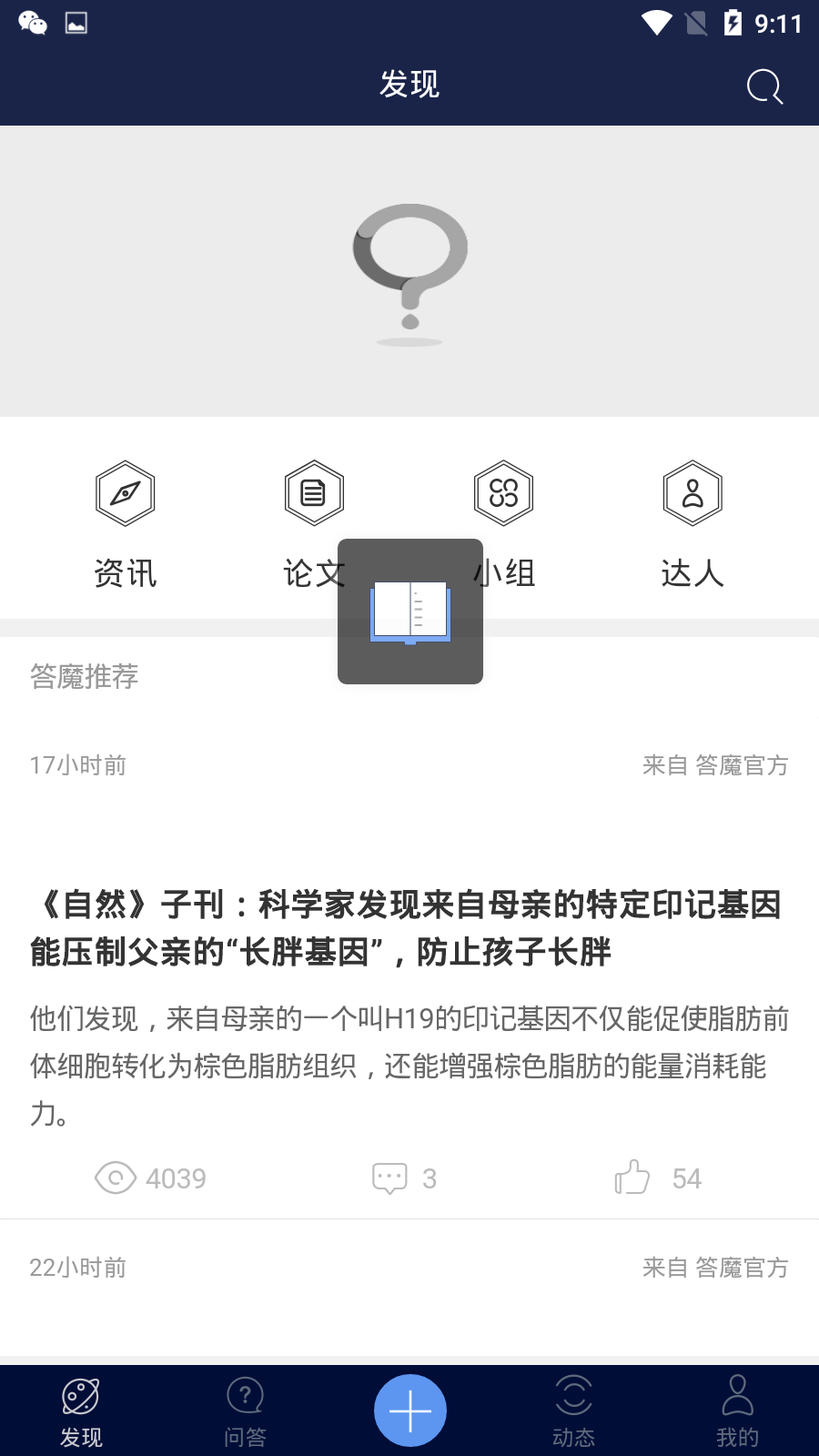The height and width of the screenshot is (1456, 819).
Task: Select the 发现 tab in bottom navigation
Action: coord(81,1408)
